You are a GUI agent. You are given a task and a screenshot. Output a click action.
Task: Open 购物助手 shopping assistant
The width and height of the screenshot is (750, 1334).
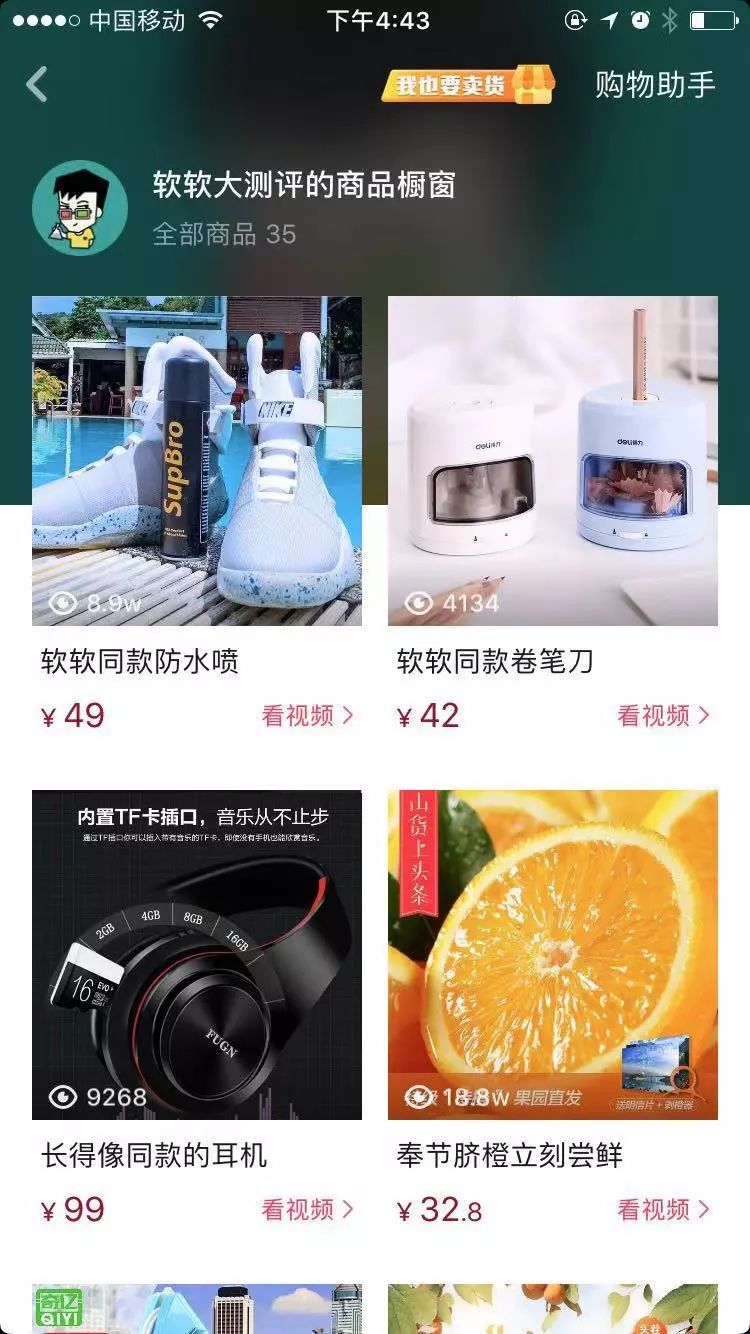click(x=655, y=85)
